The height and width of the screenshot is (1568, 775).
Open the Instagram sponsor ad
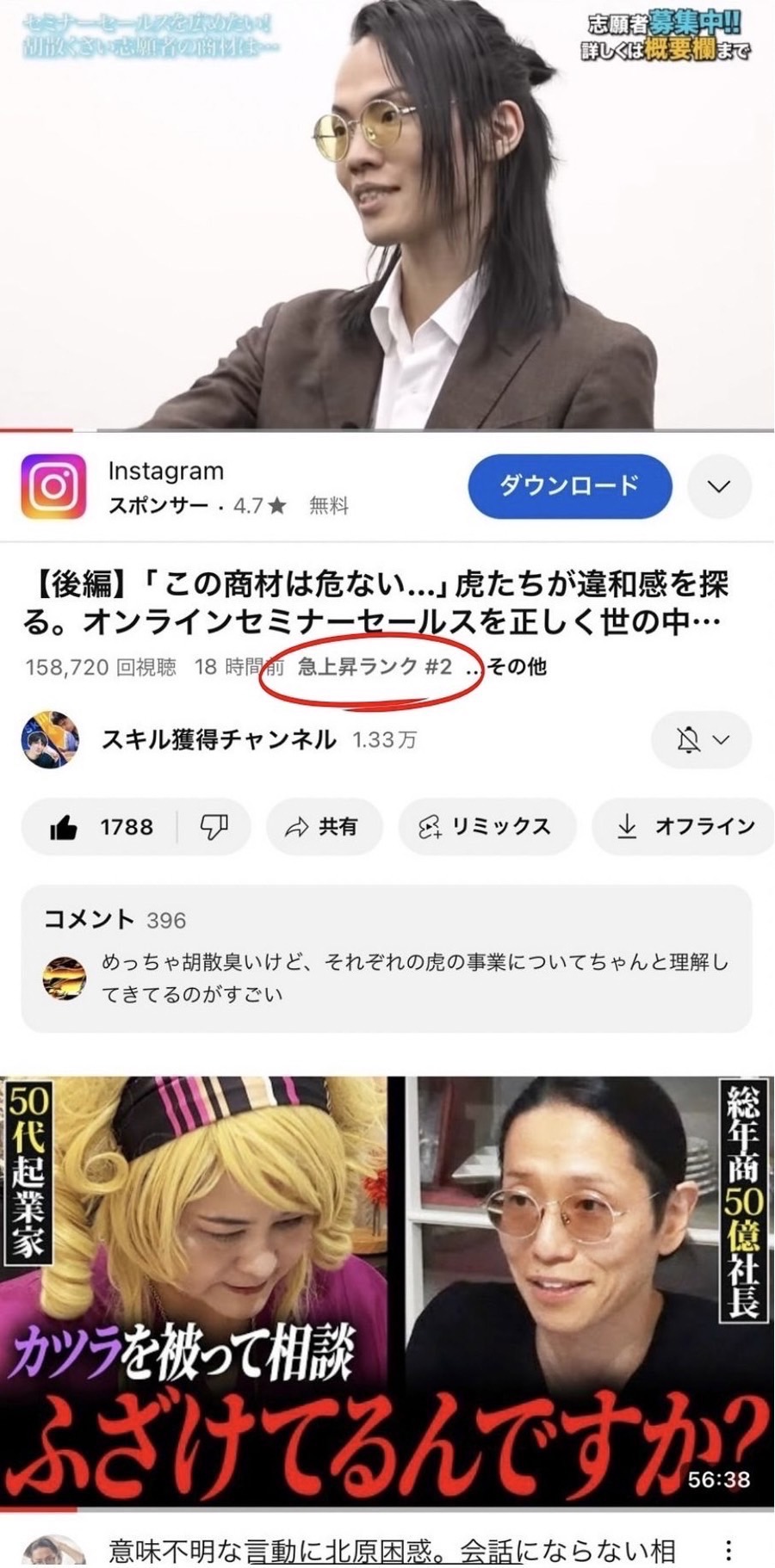165,486
